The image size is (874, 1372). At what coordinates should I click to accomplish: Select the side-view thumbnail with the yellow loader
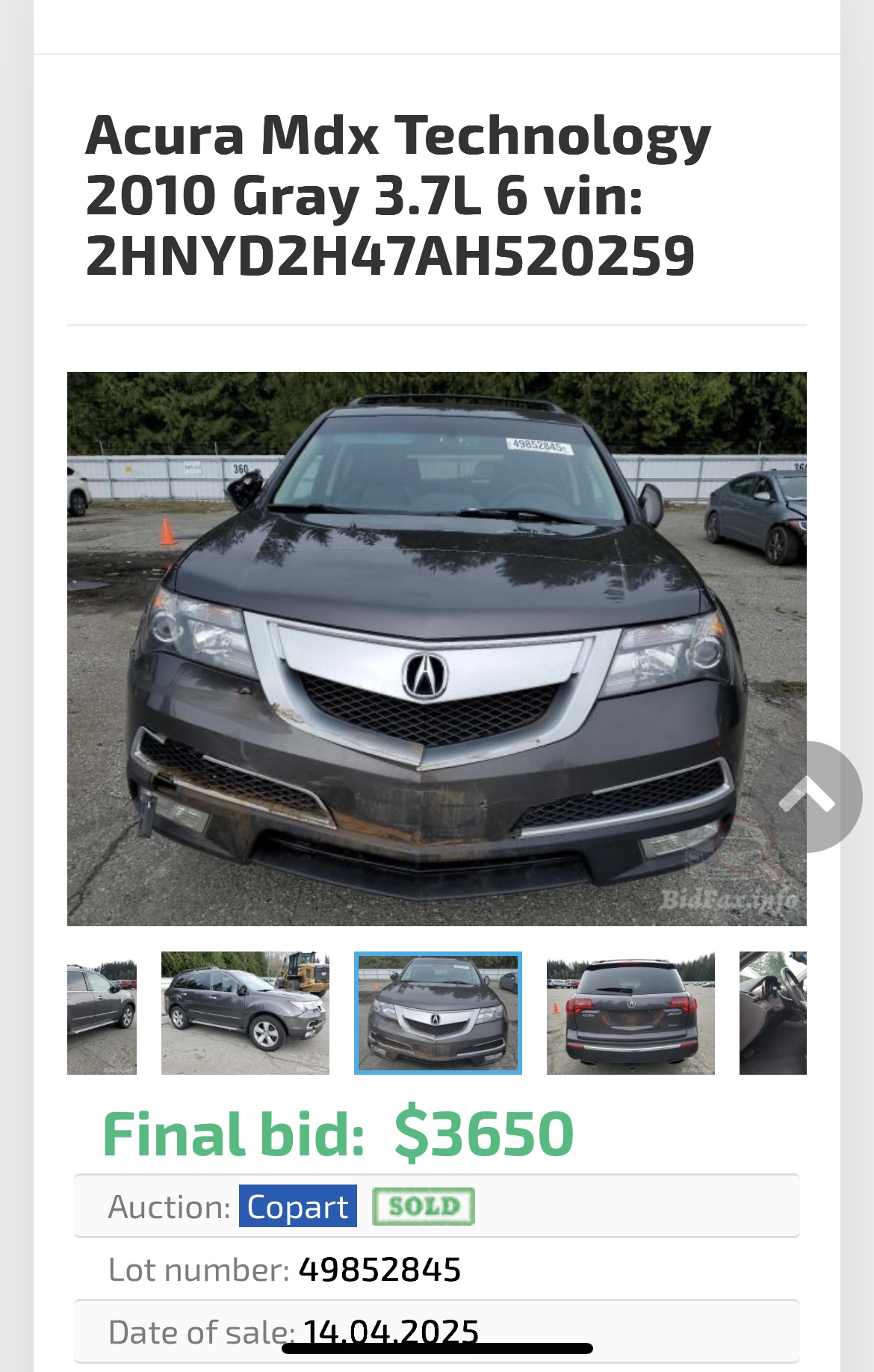(x=245, y=1013)
